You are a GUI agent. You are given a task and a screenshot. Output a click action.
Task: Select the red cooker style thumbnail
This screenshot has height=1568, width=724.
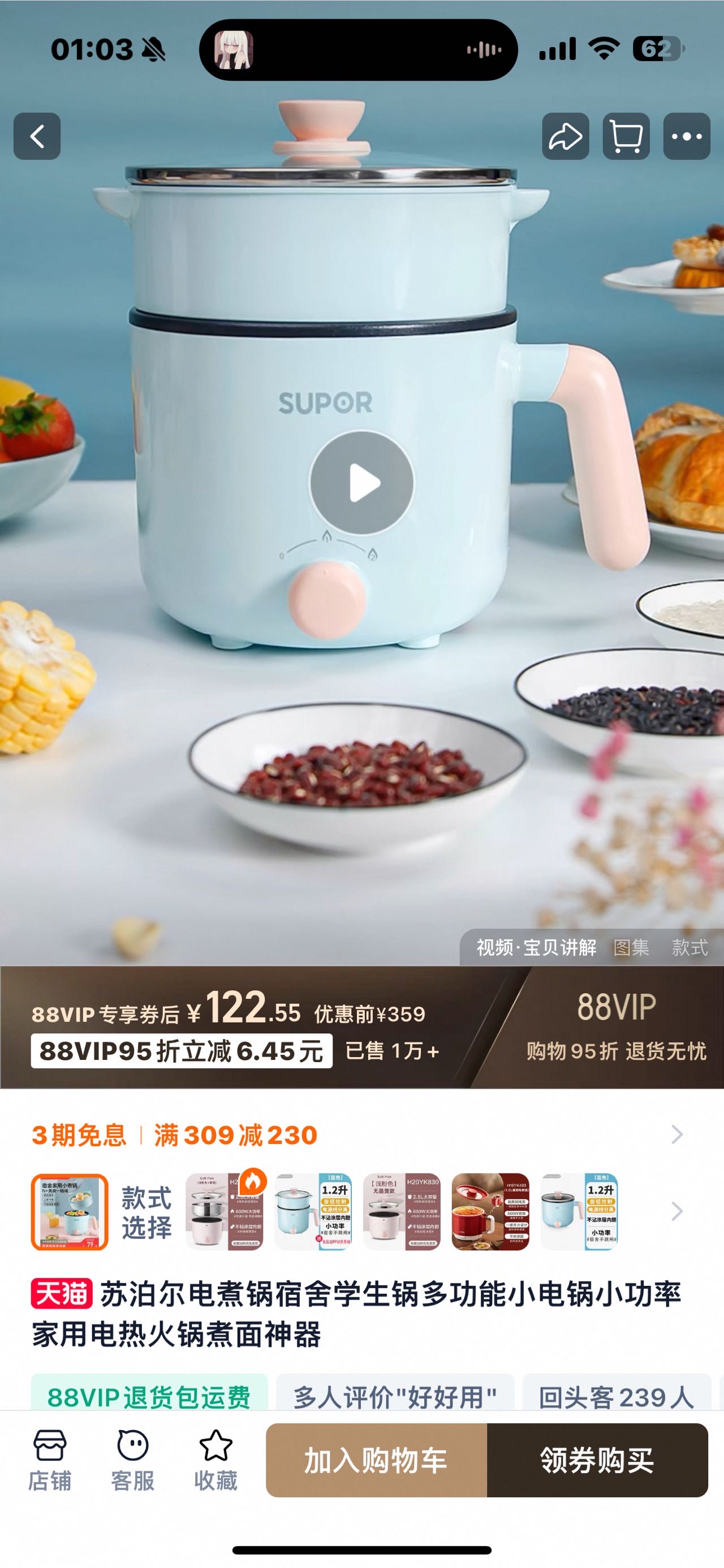(490, 1211)
